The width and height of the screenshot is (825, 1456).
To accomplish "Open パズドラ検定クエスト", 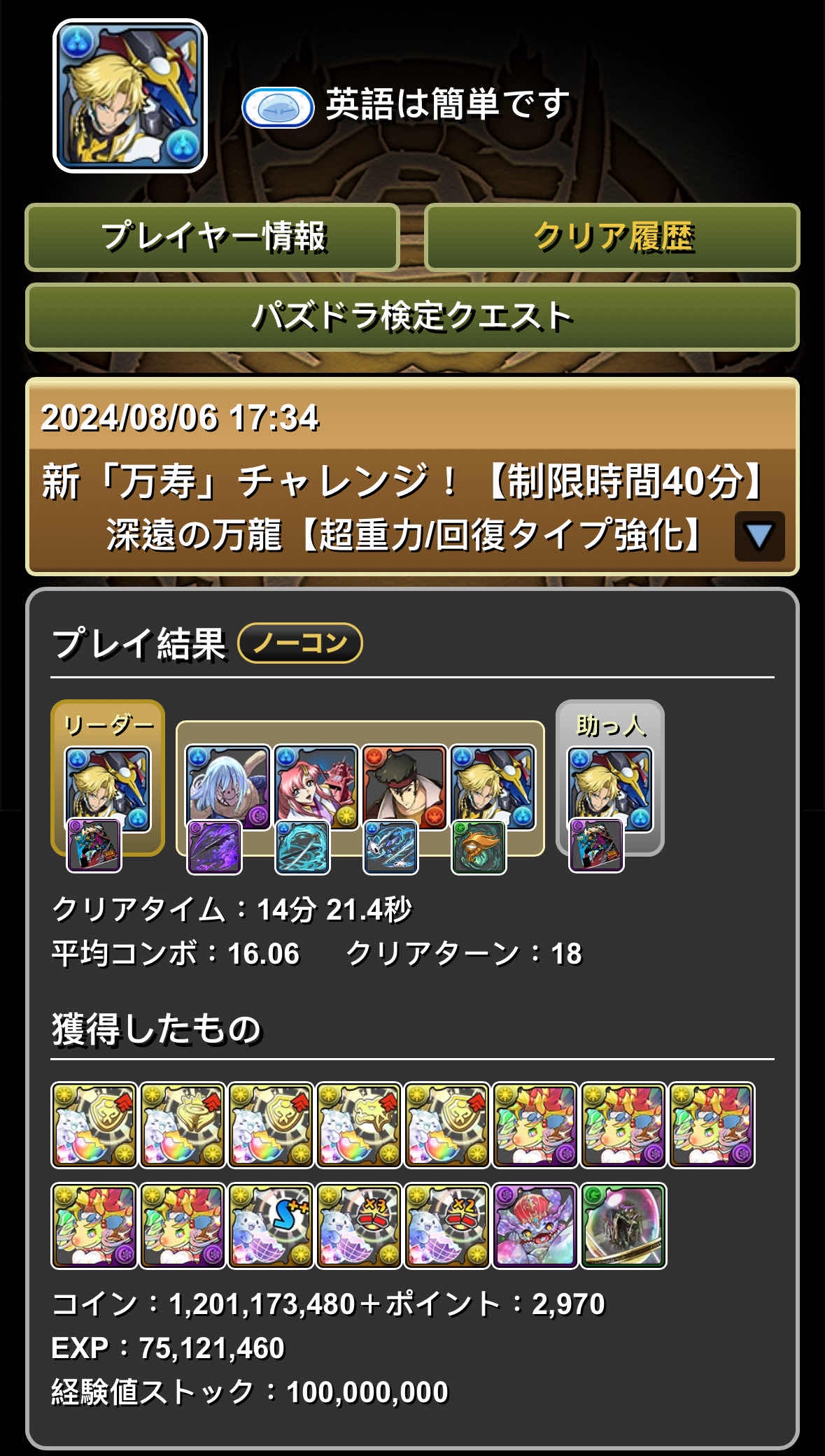I will (412, 316).
